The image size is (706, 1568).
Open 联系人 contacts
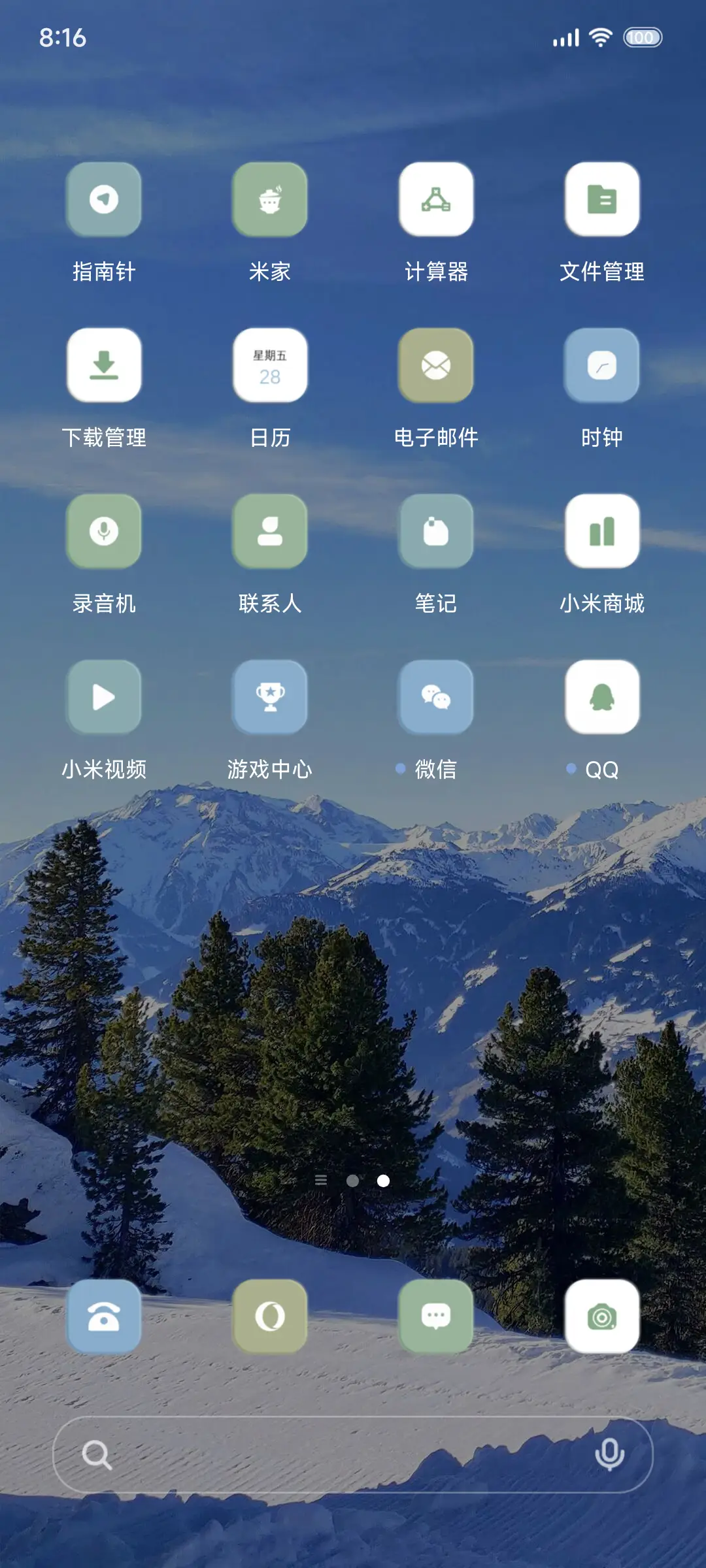point(270,531)
